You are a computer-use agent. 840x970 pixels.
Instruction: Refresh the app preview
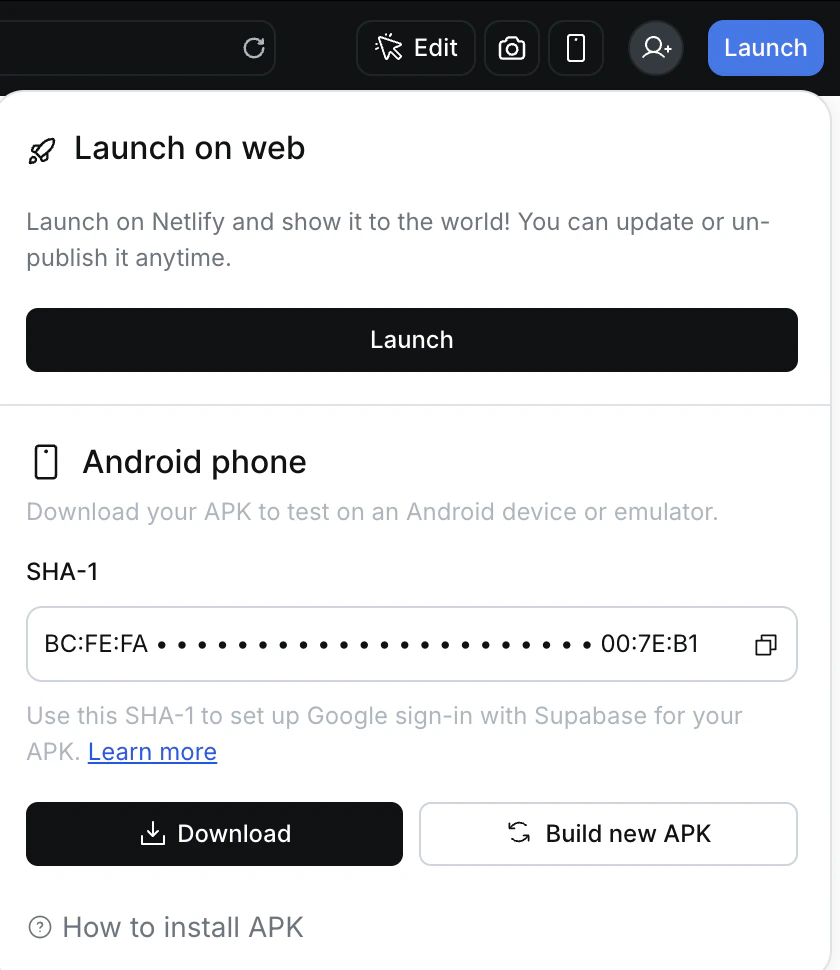(254, 47)
